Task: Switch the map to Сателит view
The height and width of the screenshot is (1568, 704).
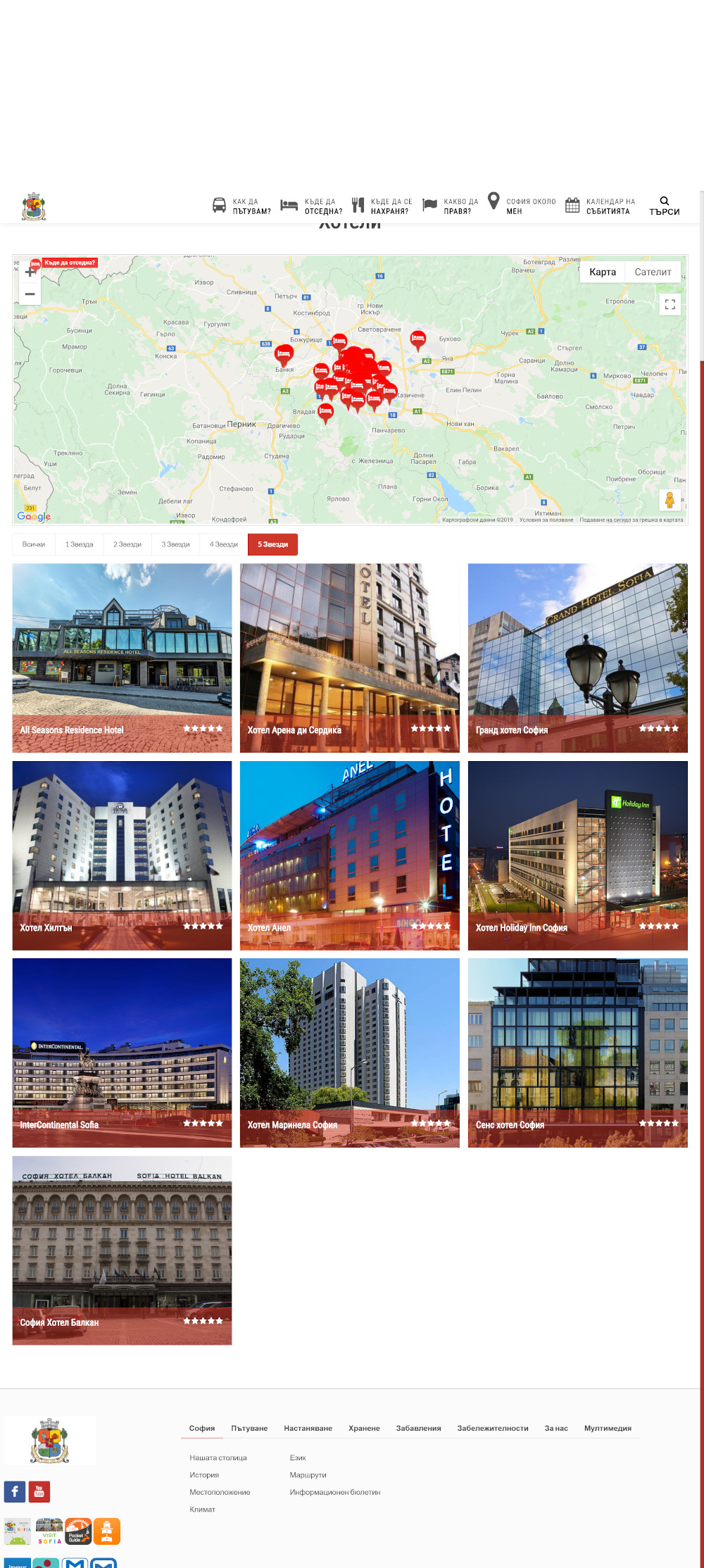Action: (x=653, y=272)
